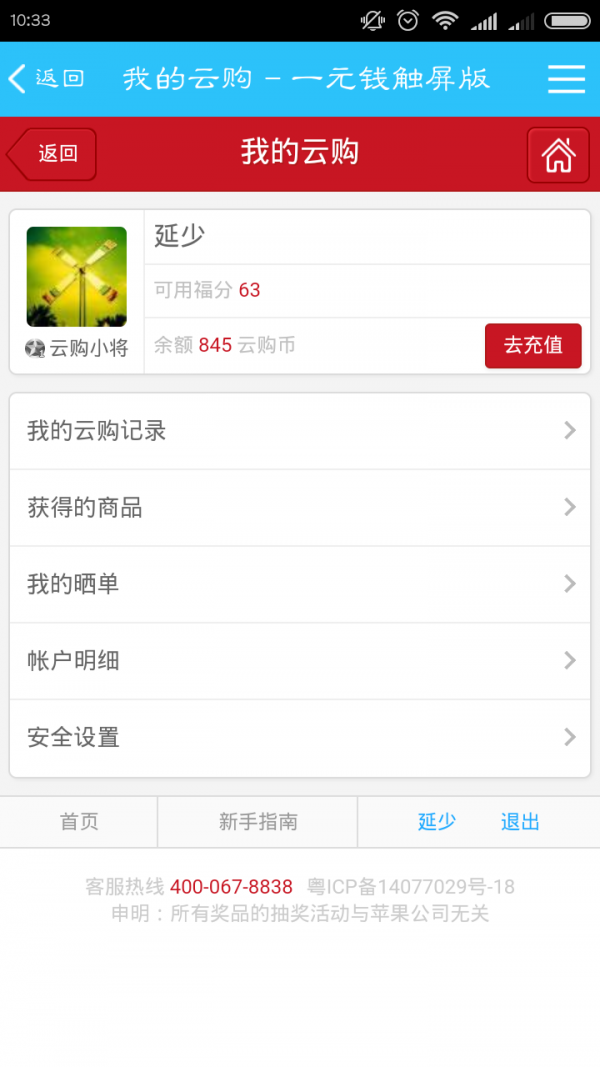Tap 去充值 to recharge balance
The width and height of the screenshot is (600, 1067).
click(532, 346)
